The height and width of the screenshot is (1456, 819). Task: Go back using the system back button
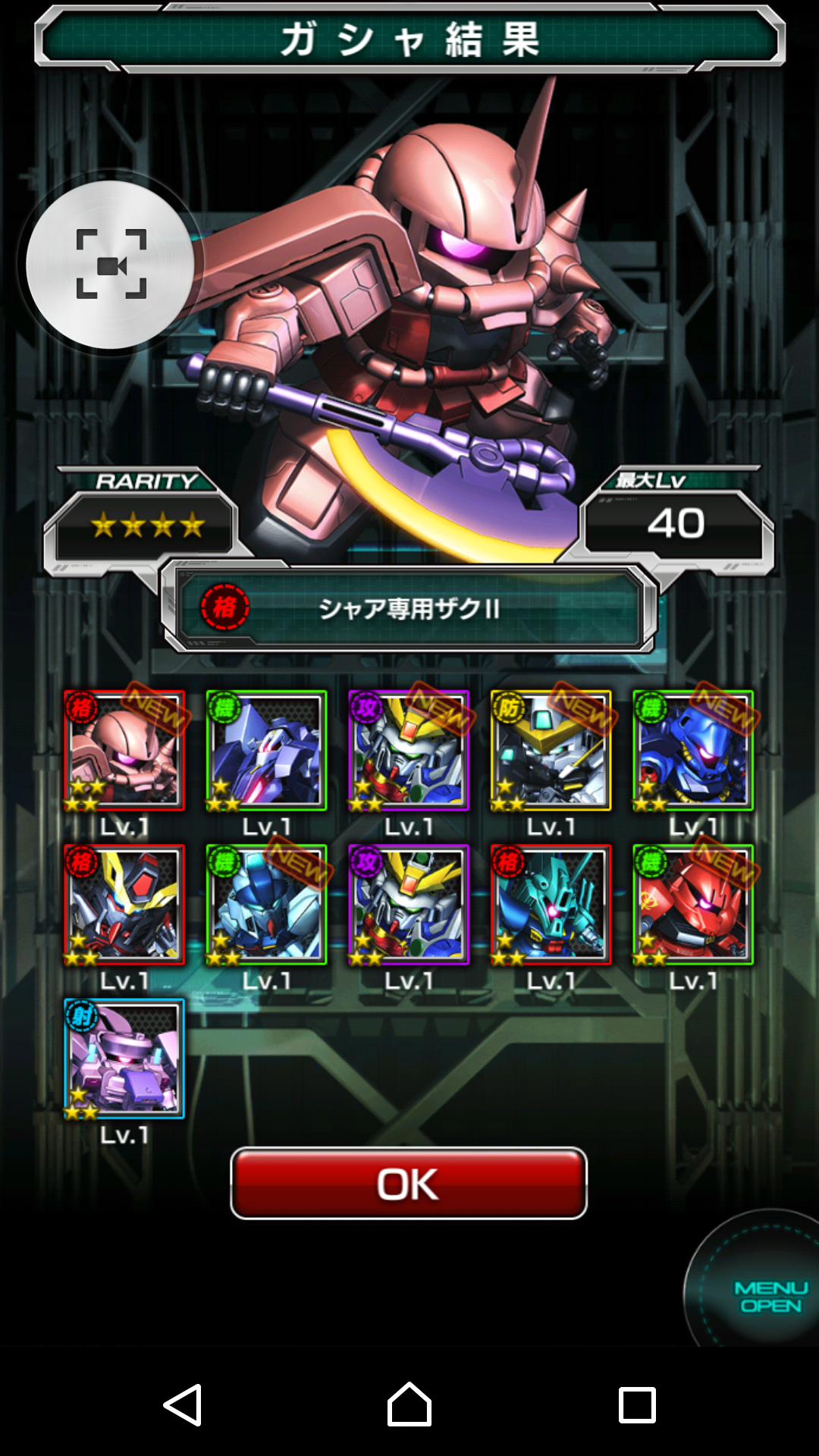click(183, 1404)
